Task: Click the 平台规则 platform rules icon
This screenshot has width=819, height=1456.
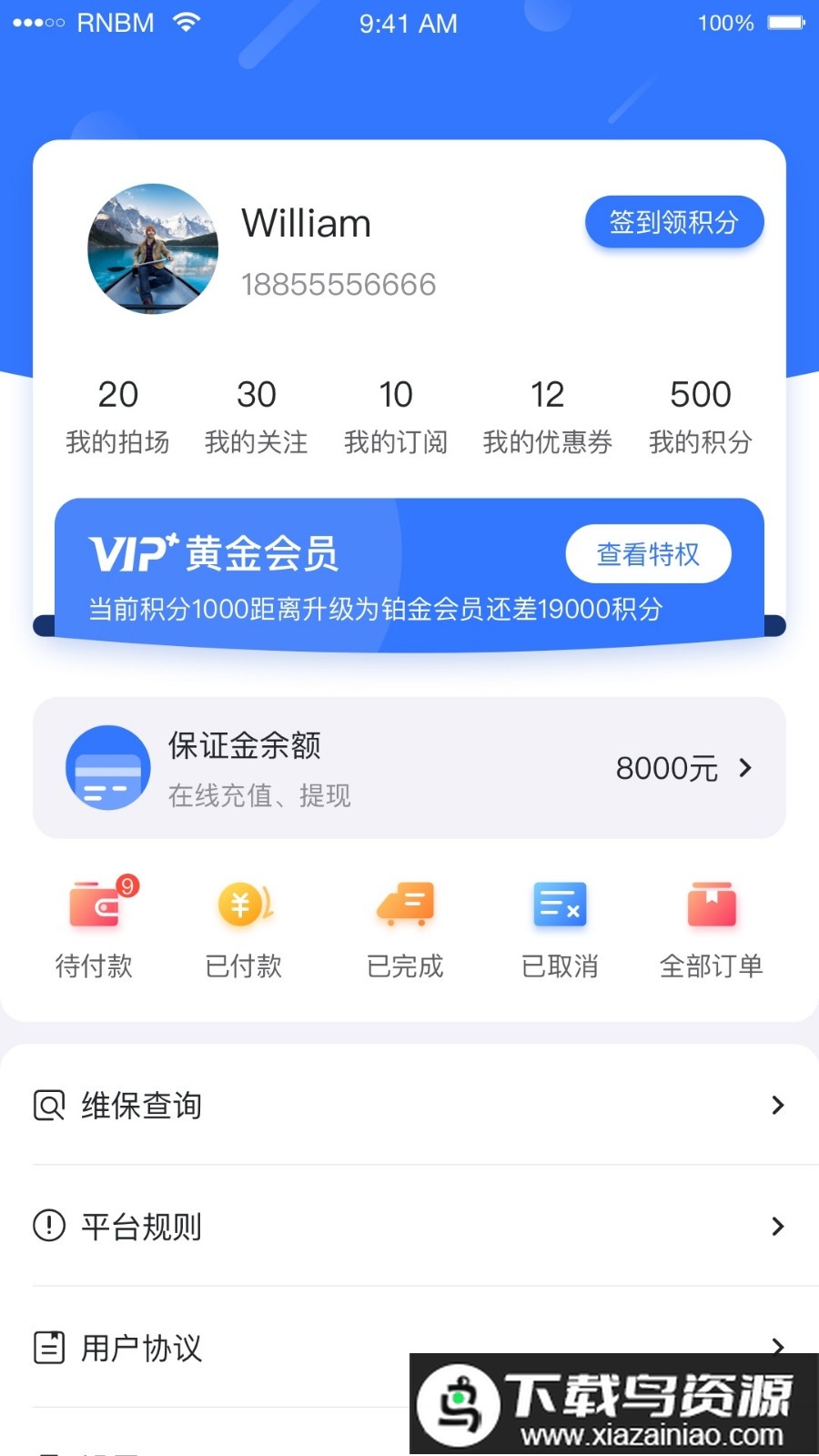Action: pyautogui.click(x=47, y=1227)
